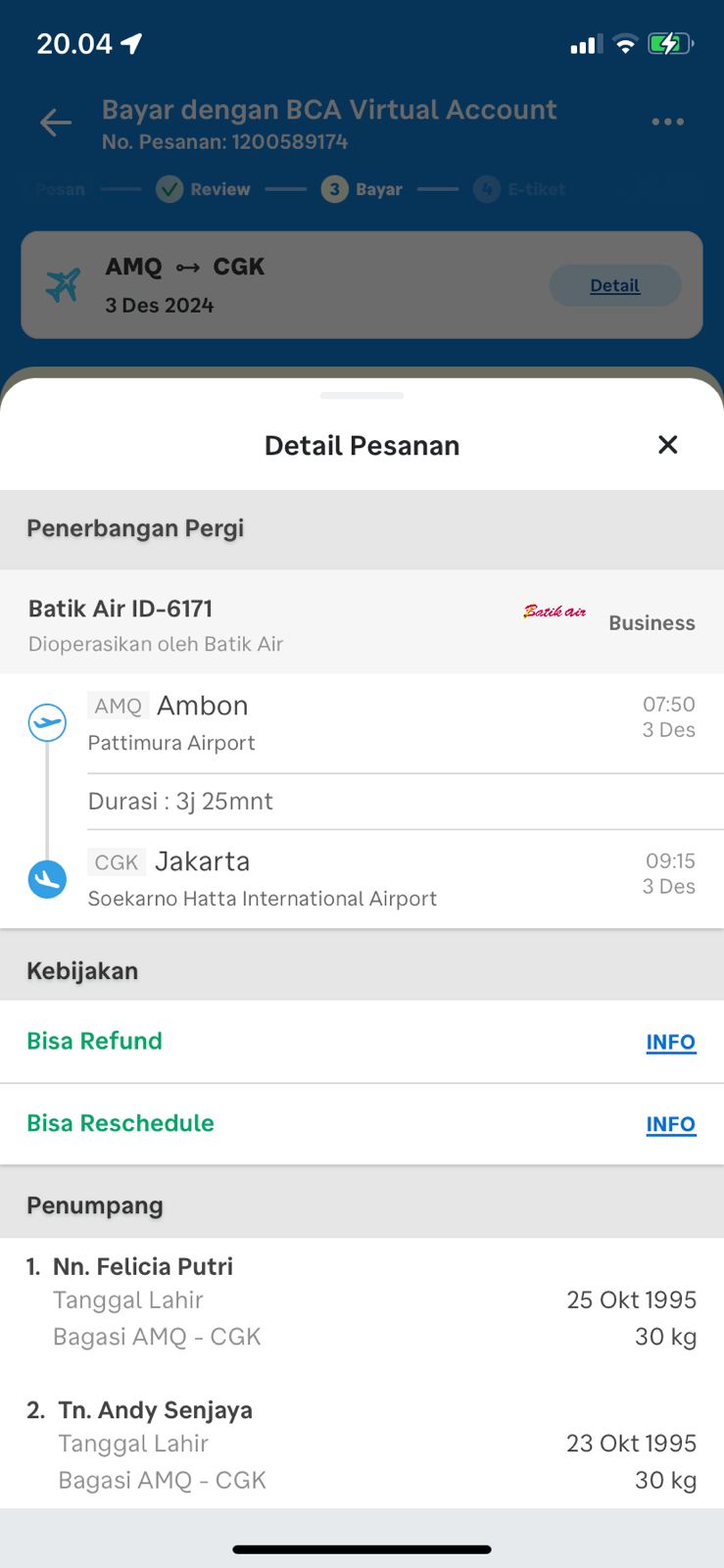
Task: Open INFO for Bisa Reschedule policy
Action: 670,1124
